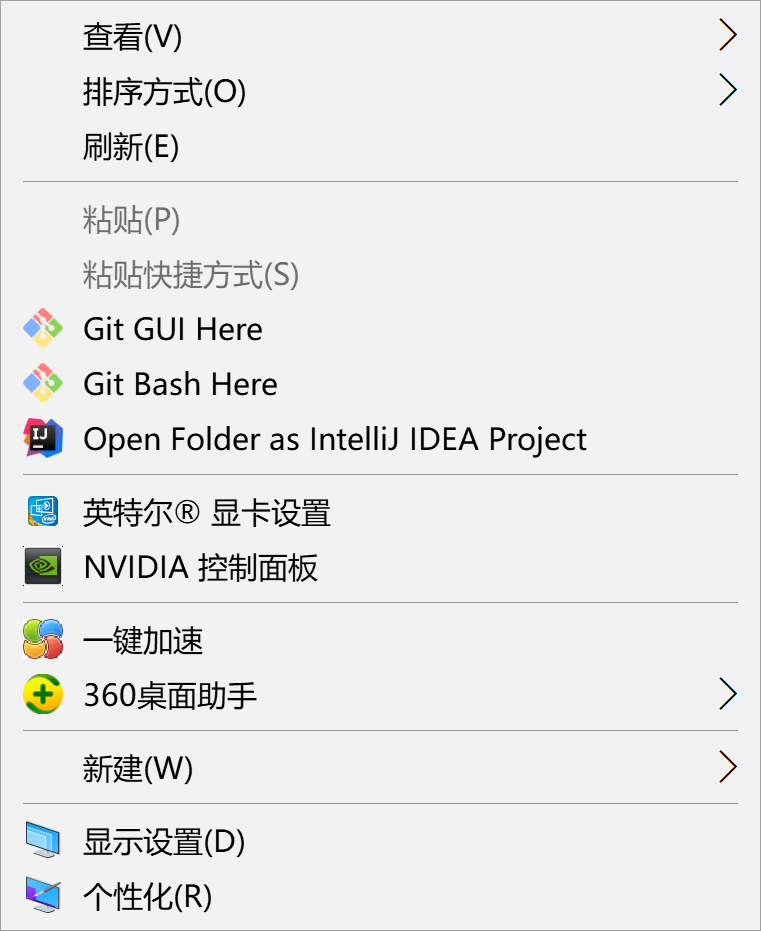
Task: Click the 360桌面助手 icon
Action: click(x=43, y=694)
